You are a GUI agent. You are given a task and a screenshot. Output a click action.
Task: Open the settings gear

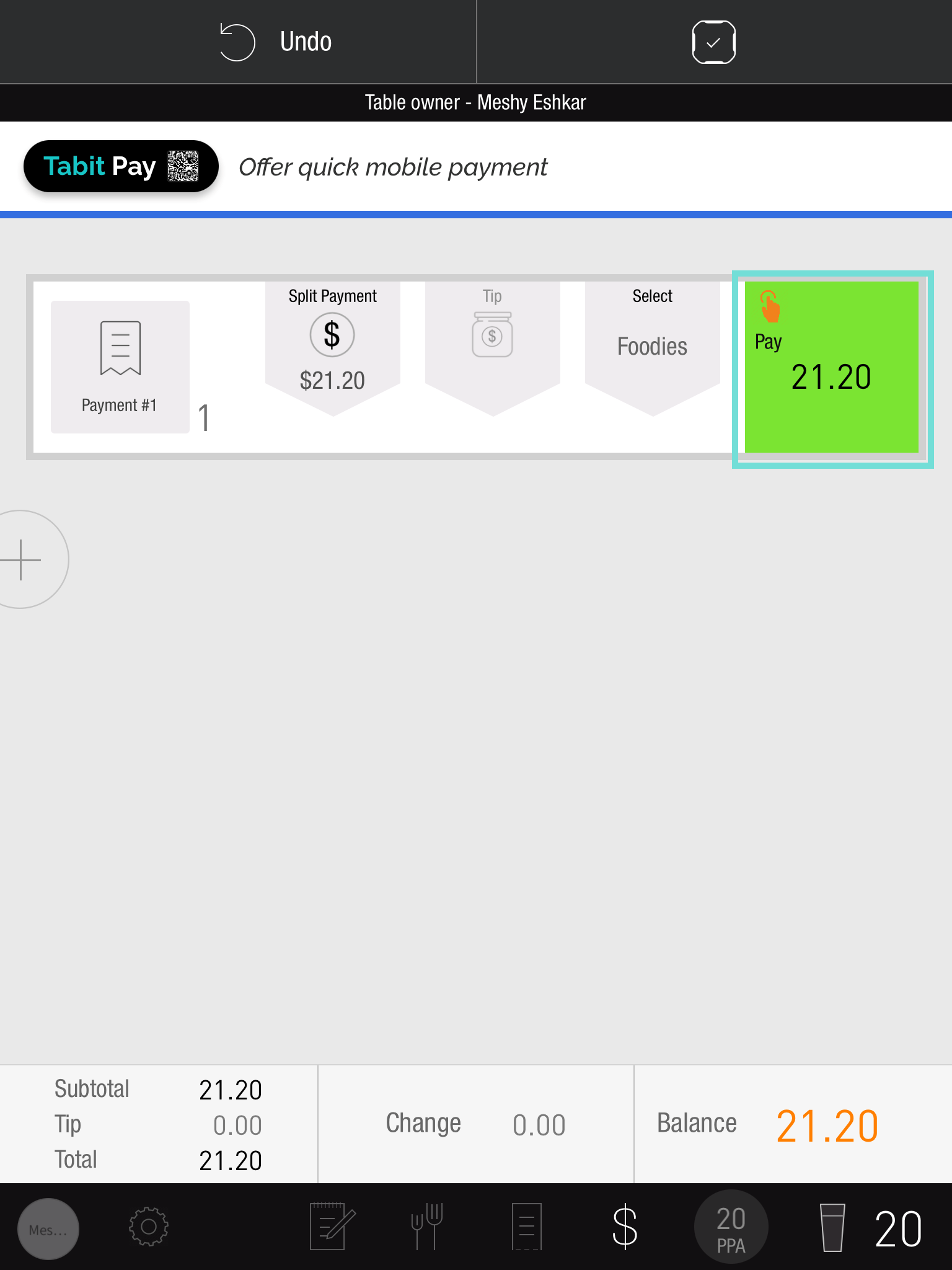point(148,1226)
